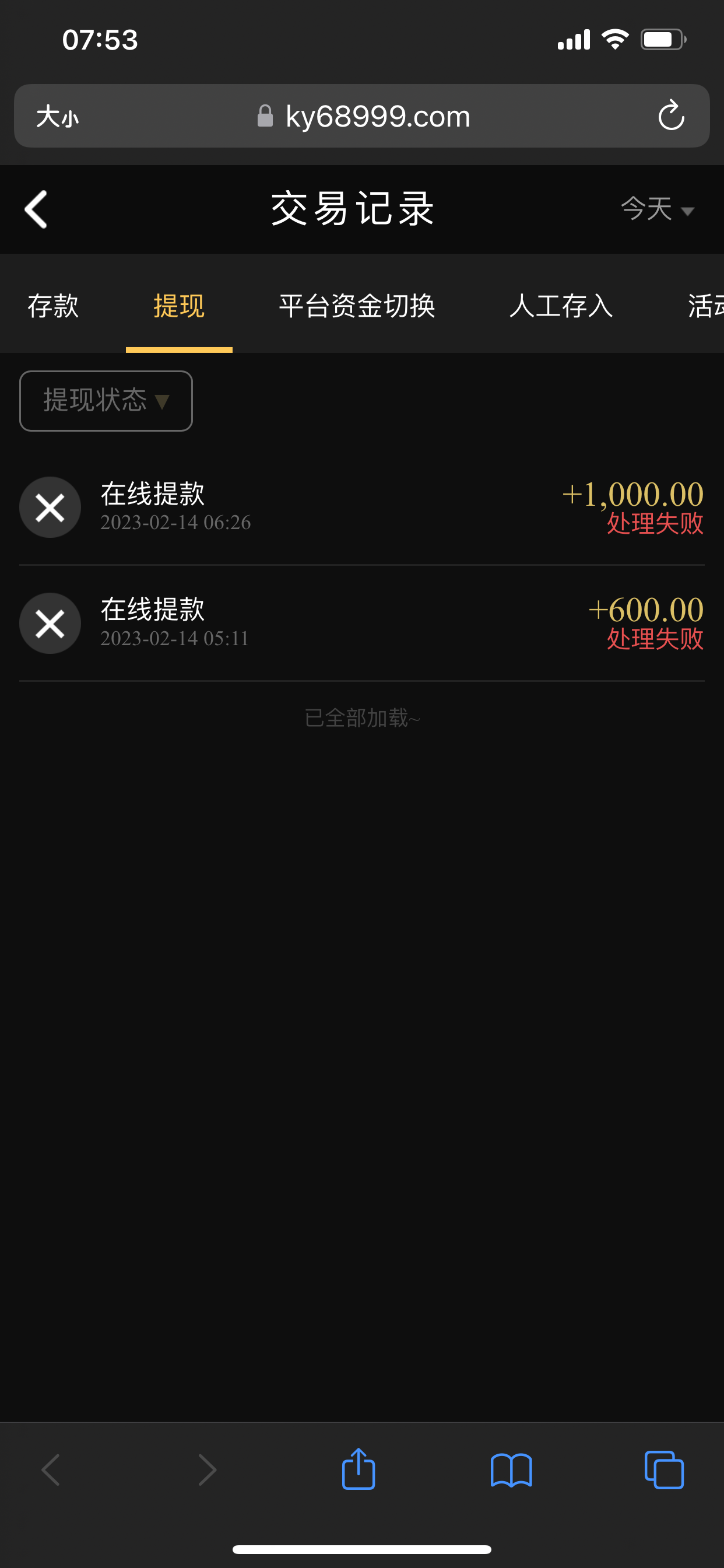
Task: Open the 大小 text size menu
Action: (57, 116)
